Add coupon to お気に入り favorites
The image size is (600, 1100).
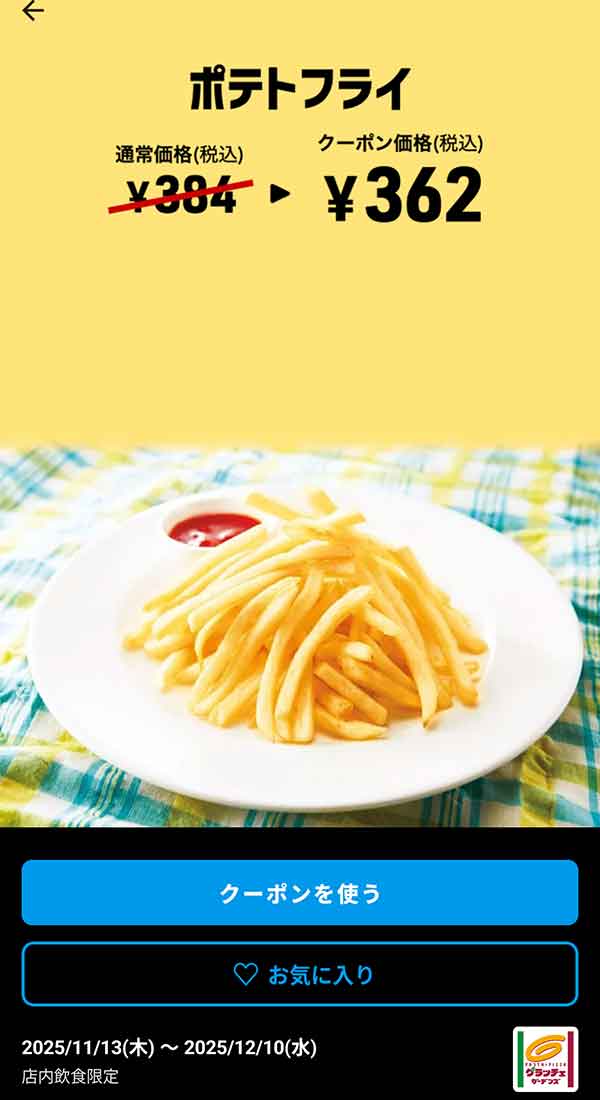pos(300,974)
